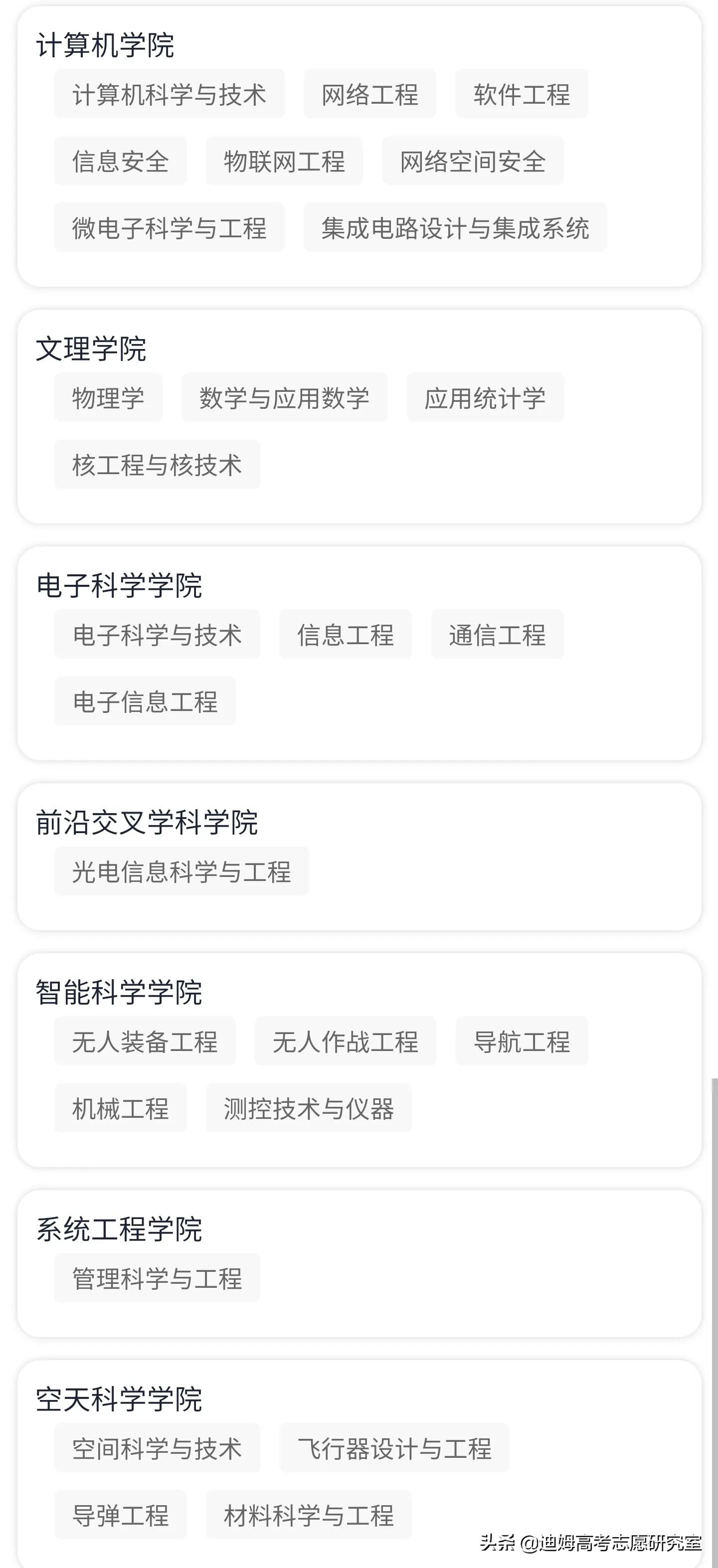The image size is (718, 1568).
Task: Tap the 微电子科学与工程 chip
Action: click(x=170, y=228)
